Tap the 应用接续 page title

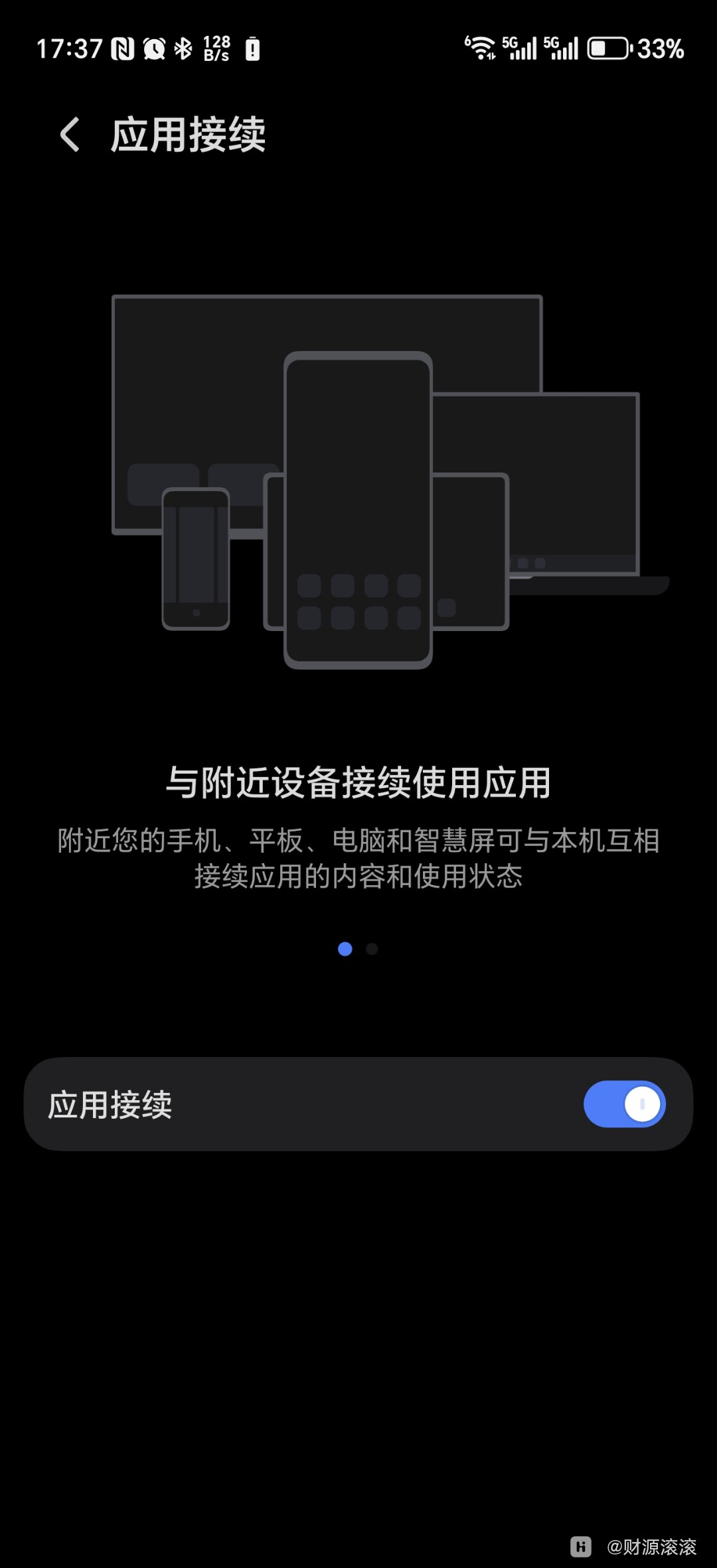pyautogui.click(x=188, y=134)
